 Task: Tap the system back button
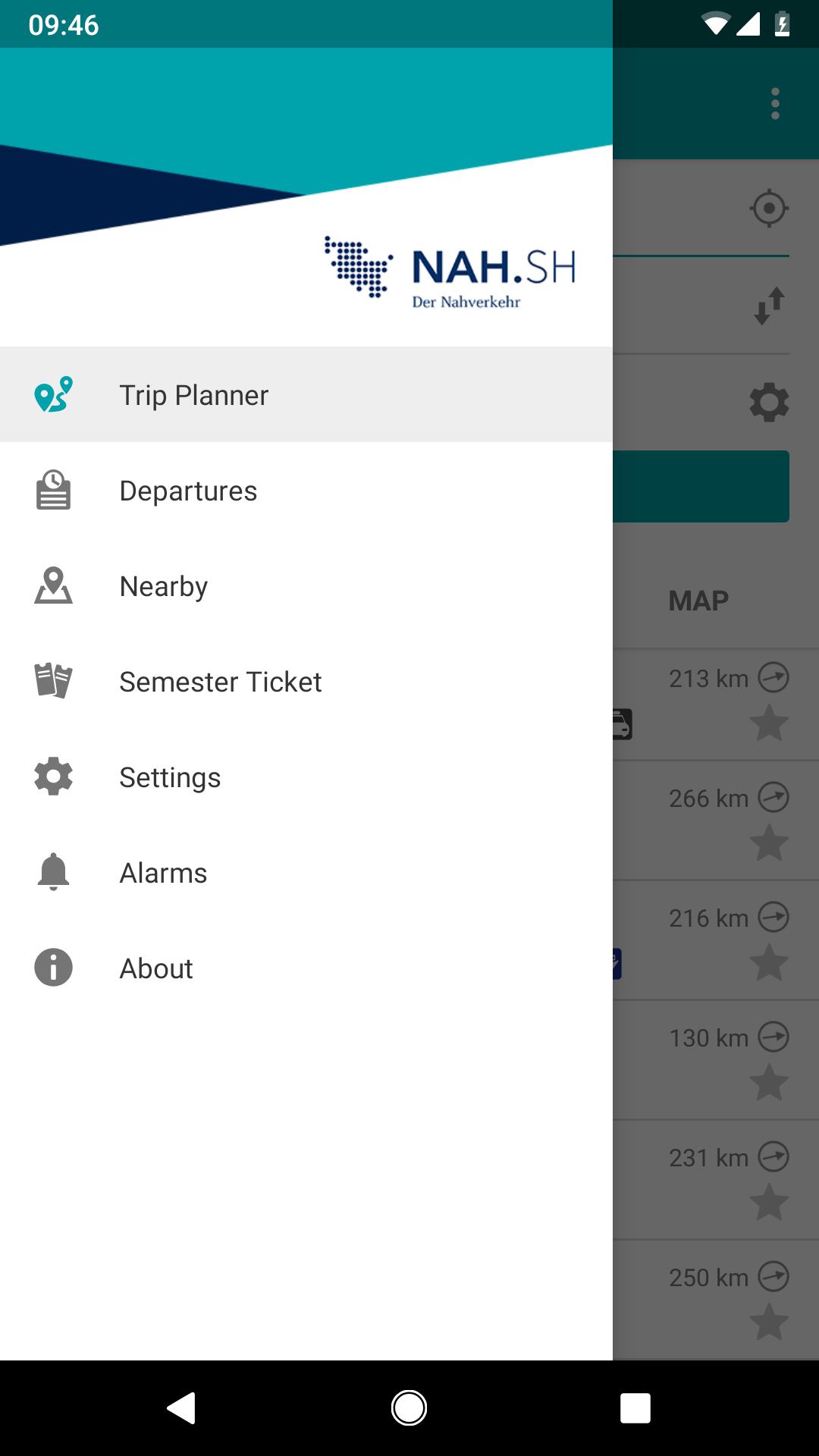coord(182,1408)
